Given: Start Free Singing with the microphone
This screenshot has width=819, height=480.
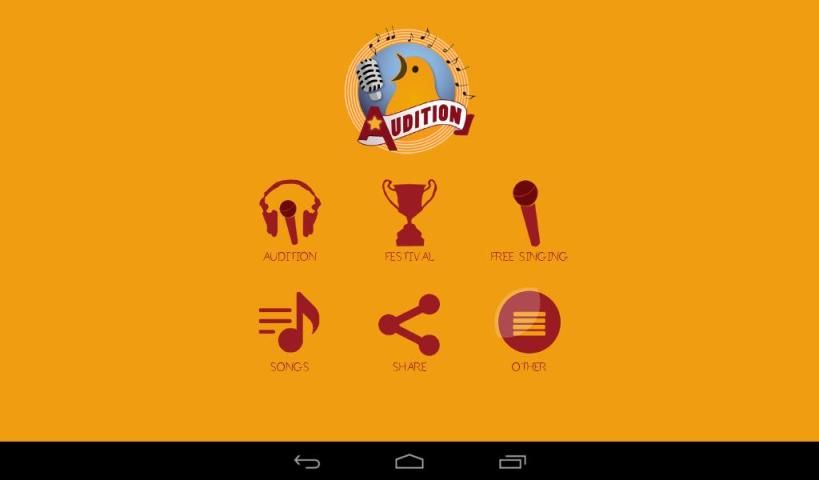Looking at the screenshot, I should pyautogui.click(x=528, y=212).
